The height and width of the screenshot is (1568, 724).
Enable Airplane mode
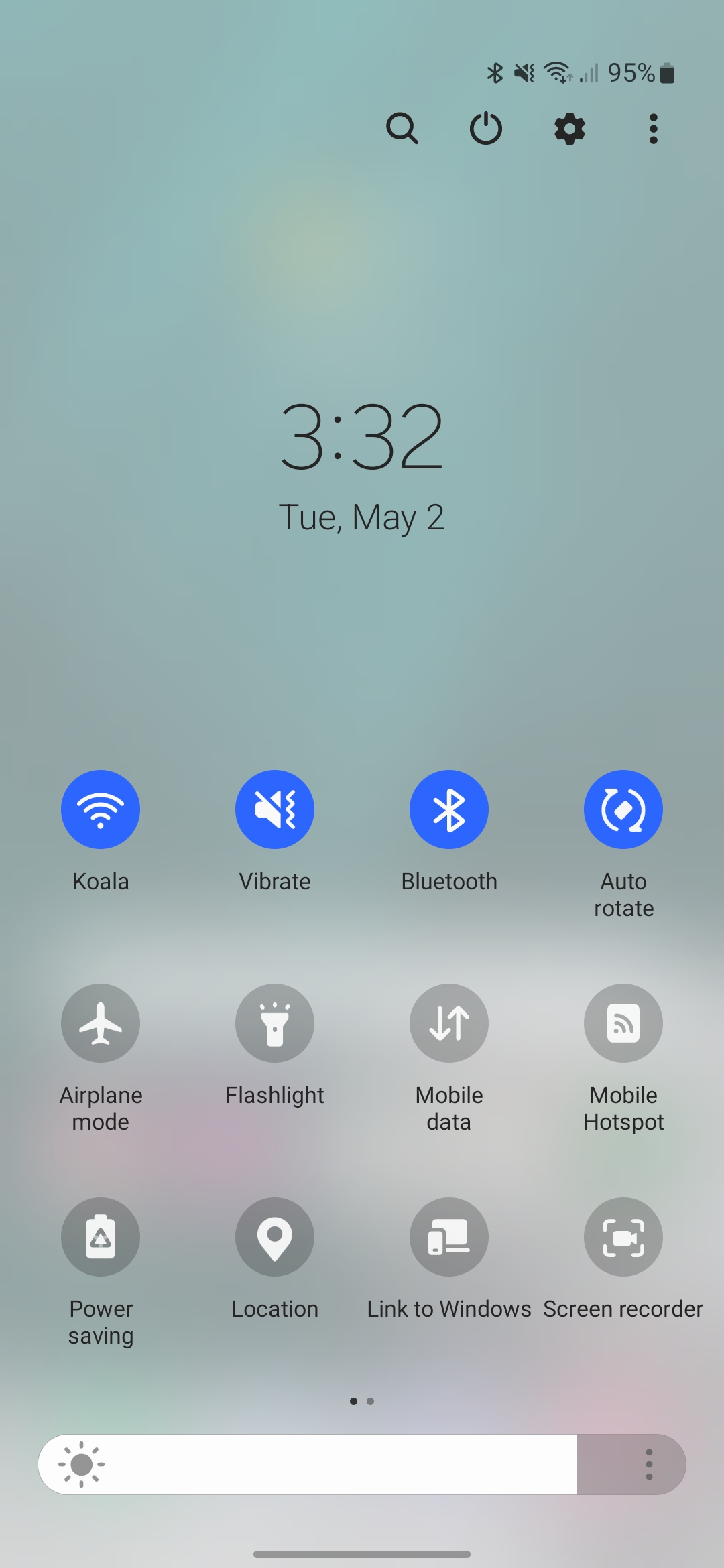click(101, 1023)
